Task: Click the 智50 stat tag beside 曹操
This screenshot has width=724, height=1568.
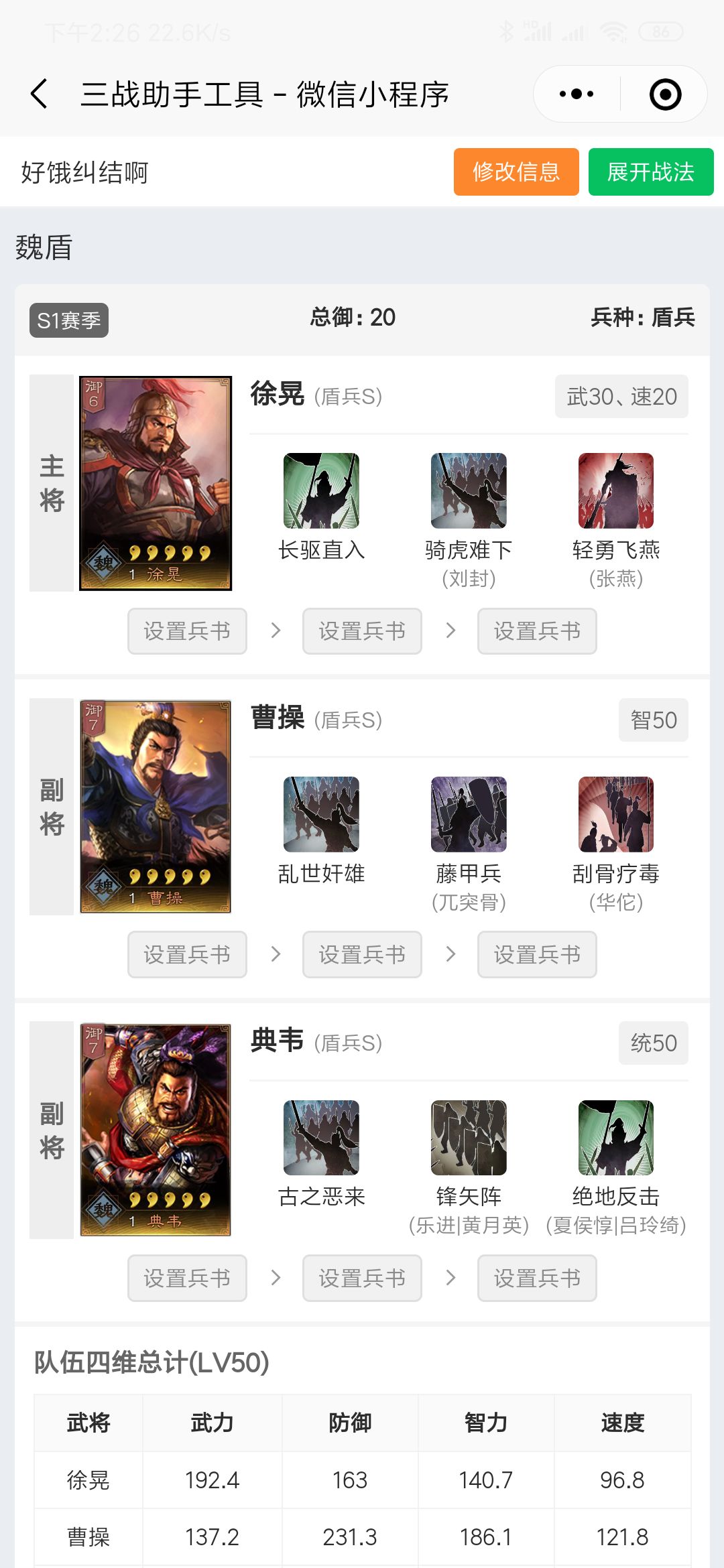Action: coord(653,720)
